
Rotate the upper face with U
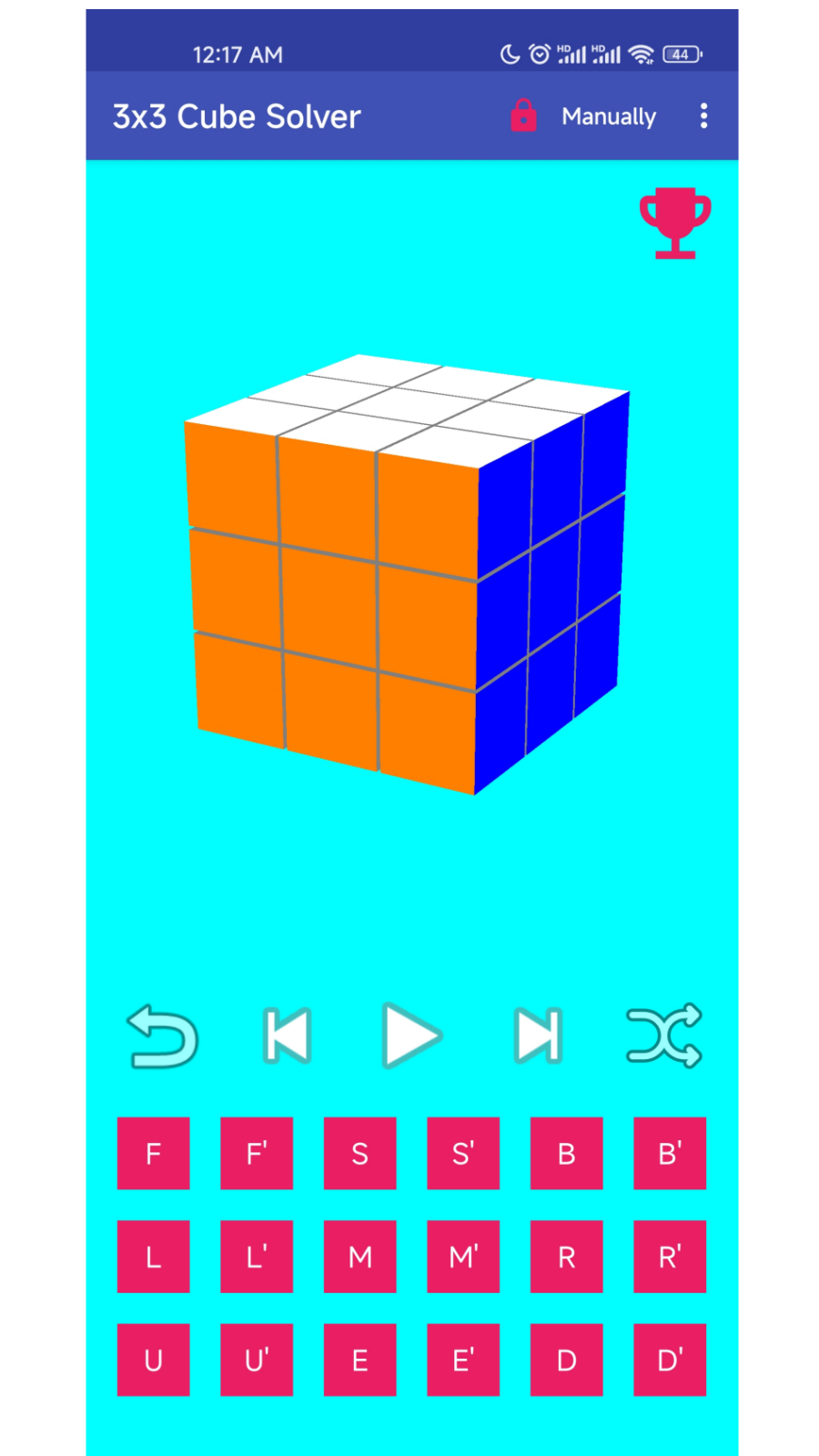click(154, 1360)
